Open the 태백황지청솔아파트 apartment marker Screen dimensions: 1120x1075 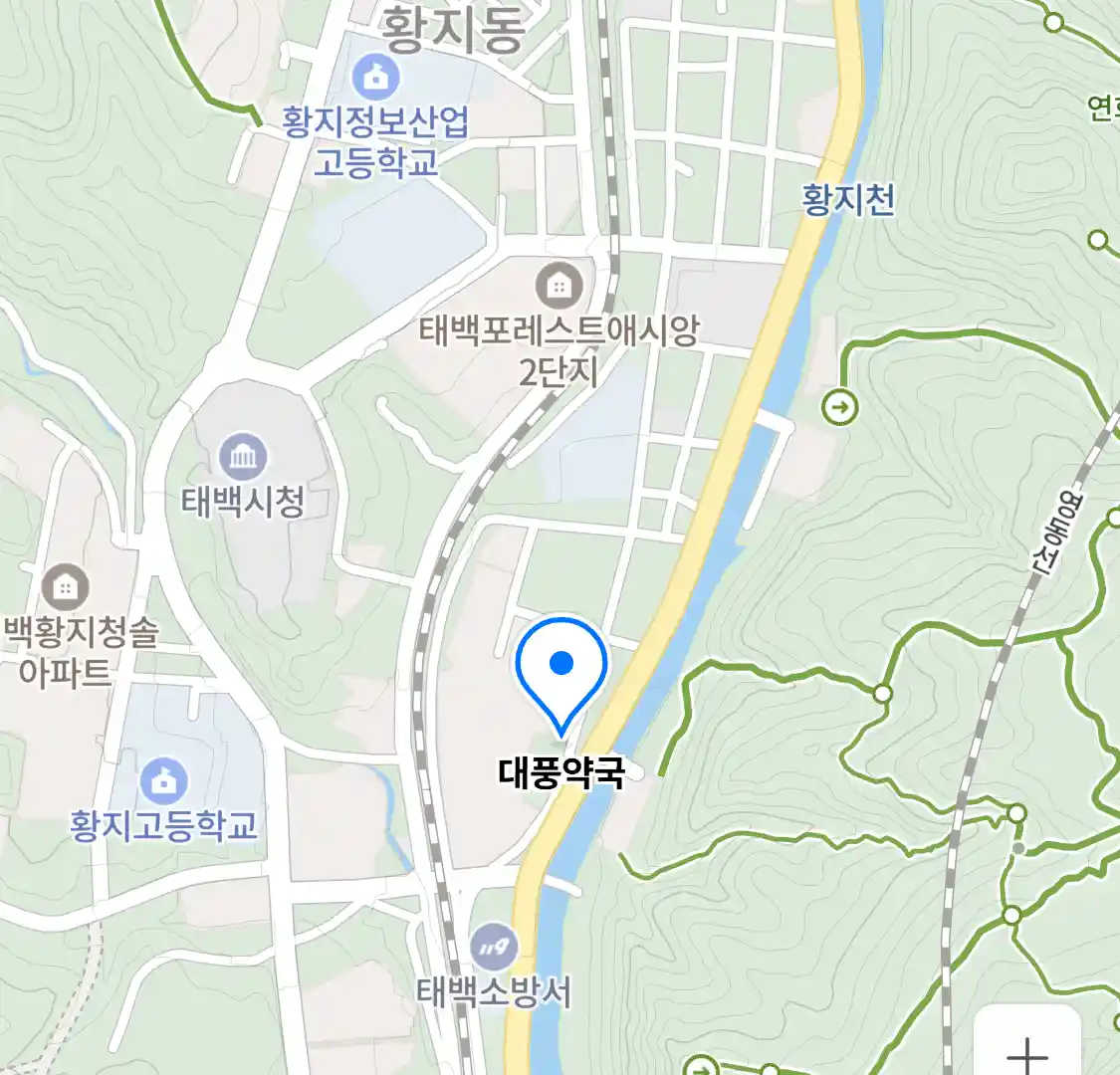[66, 587]
